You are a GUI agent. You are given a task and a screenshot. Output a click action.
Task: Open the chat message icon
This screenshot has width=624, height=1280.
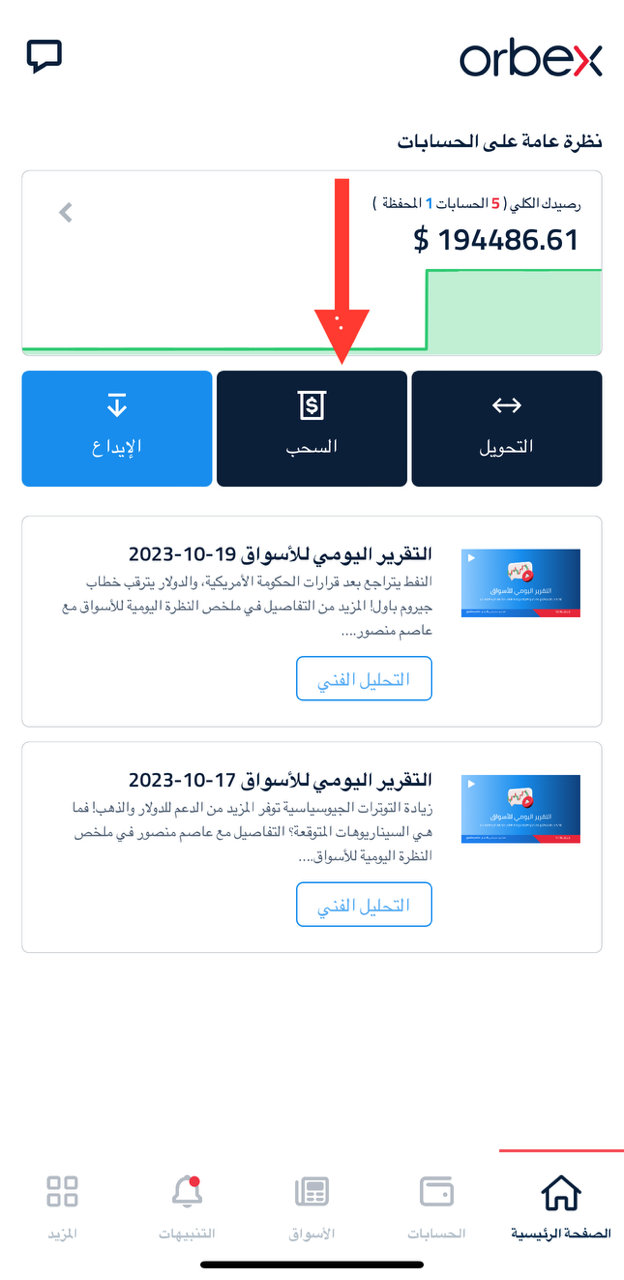pos(44,56)
